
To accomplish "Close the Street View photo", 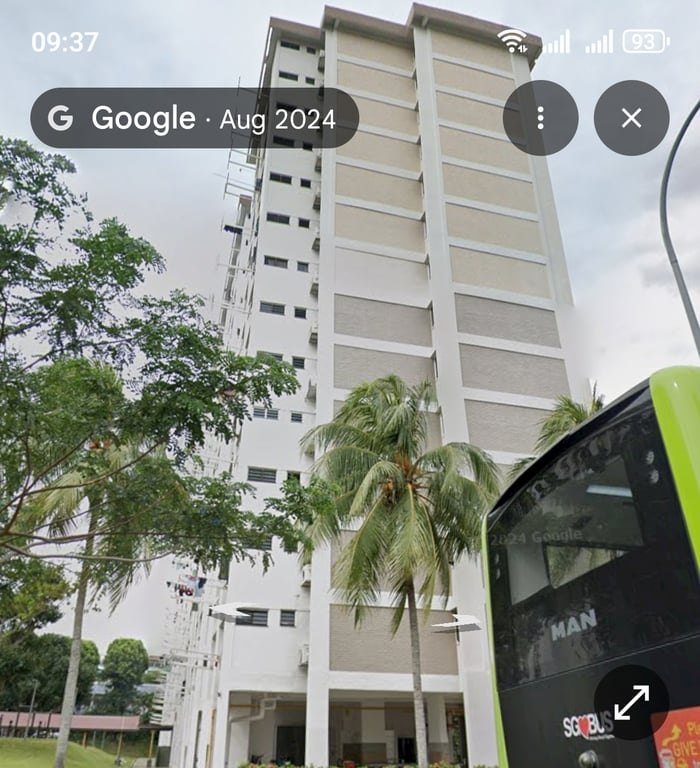I will coord(631,118).
